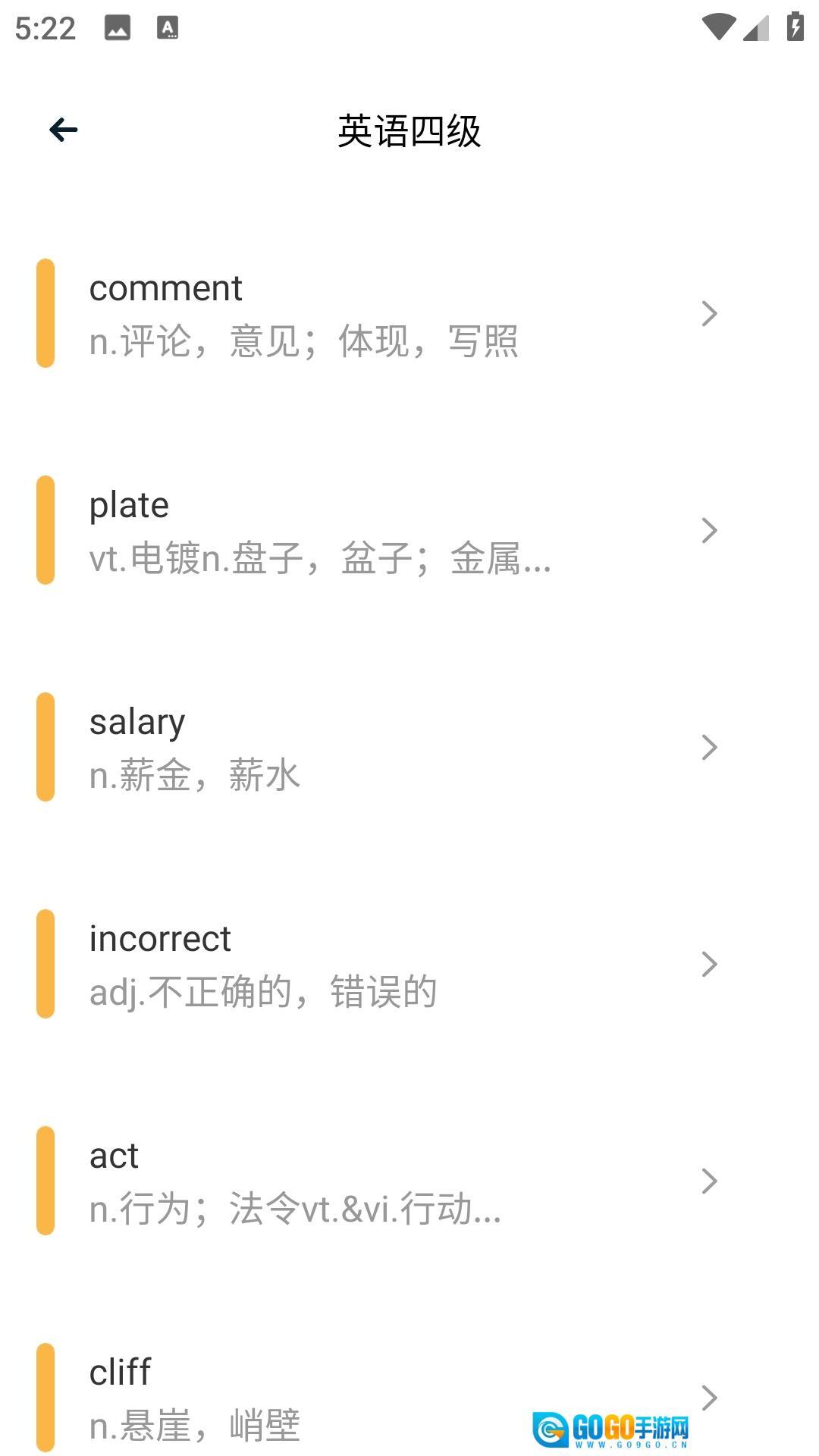Open the word entry for comment

point(379,313)
